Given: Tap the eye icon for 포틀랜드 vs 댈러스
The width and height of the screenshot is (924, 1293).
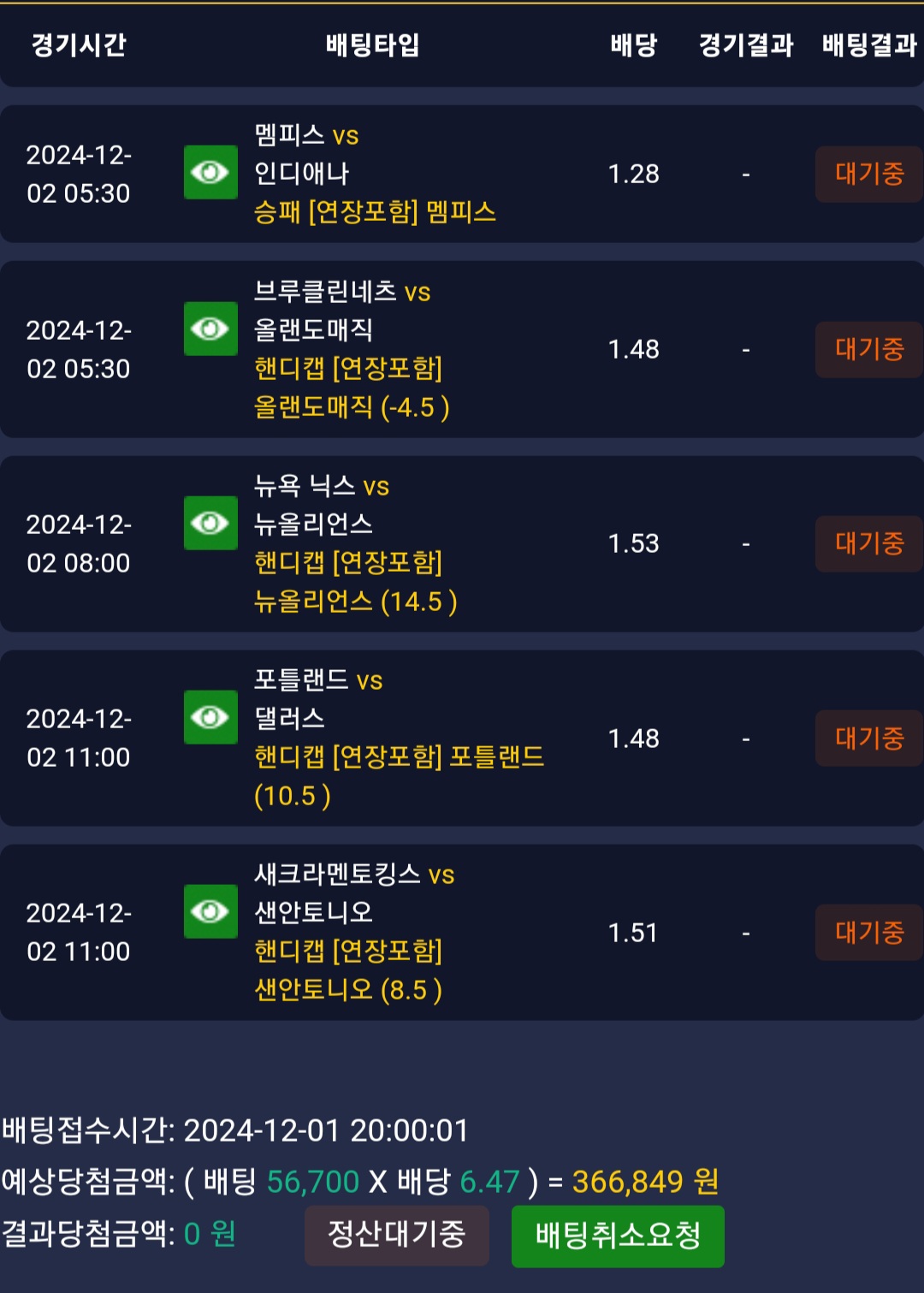Looking at the screenshot, I should pos(210,717).
